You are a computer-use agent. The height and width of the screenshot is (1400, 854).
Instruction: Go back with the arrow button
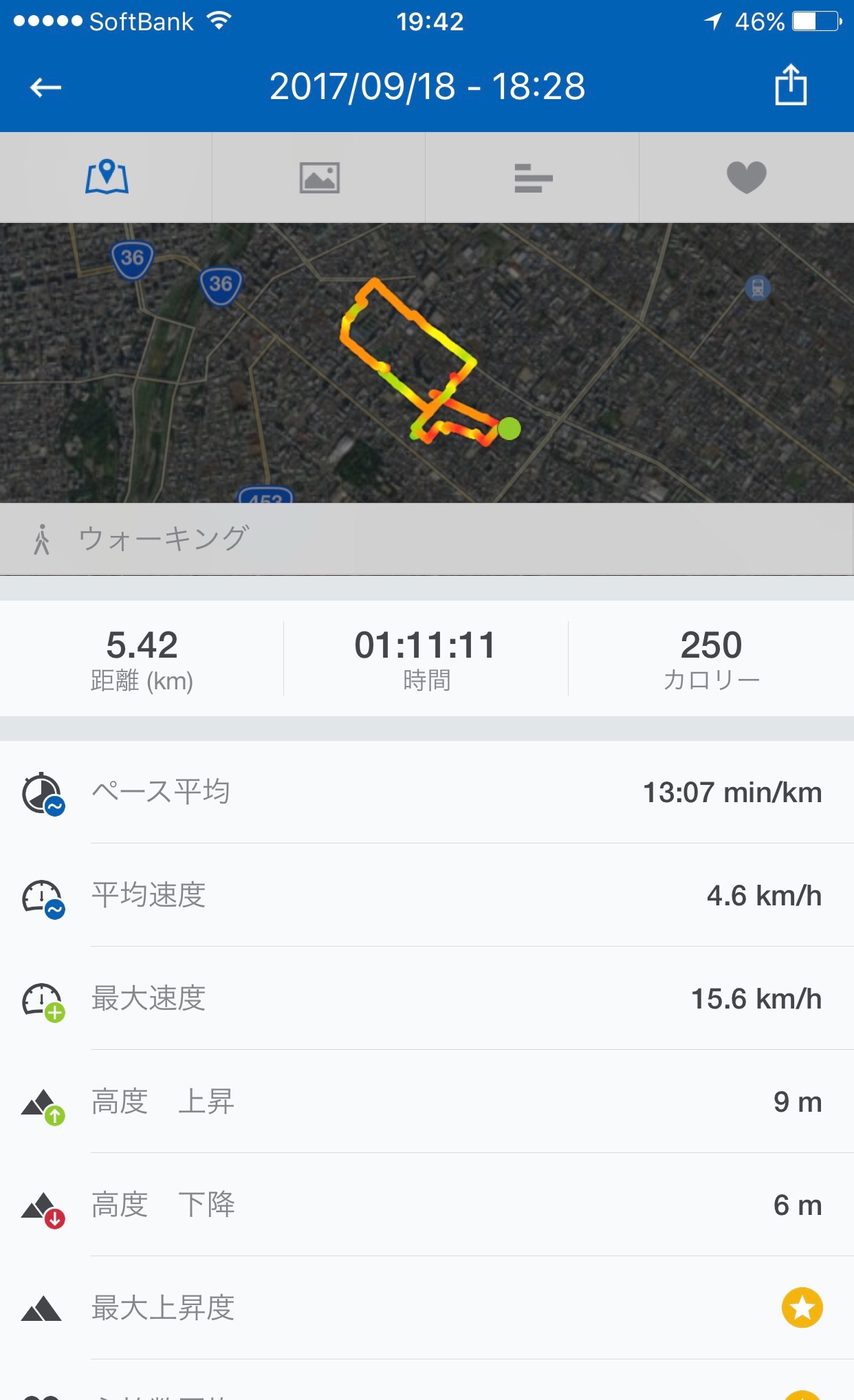tap(45, 87)
